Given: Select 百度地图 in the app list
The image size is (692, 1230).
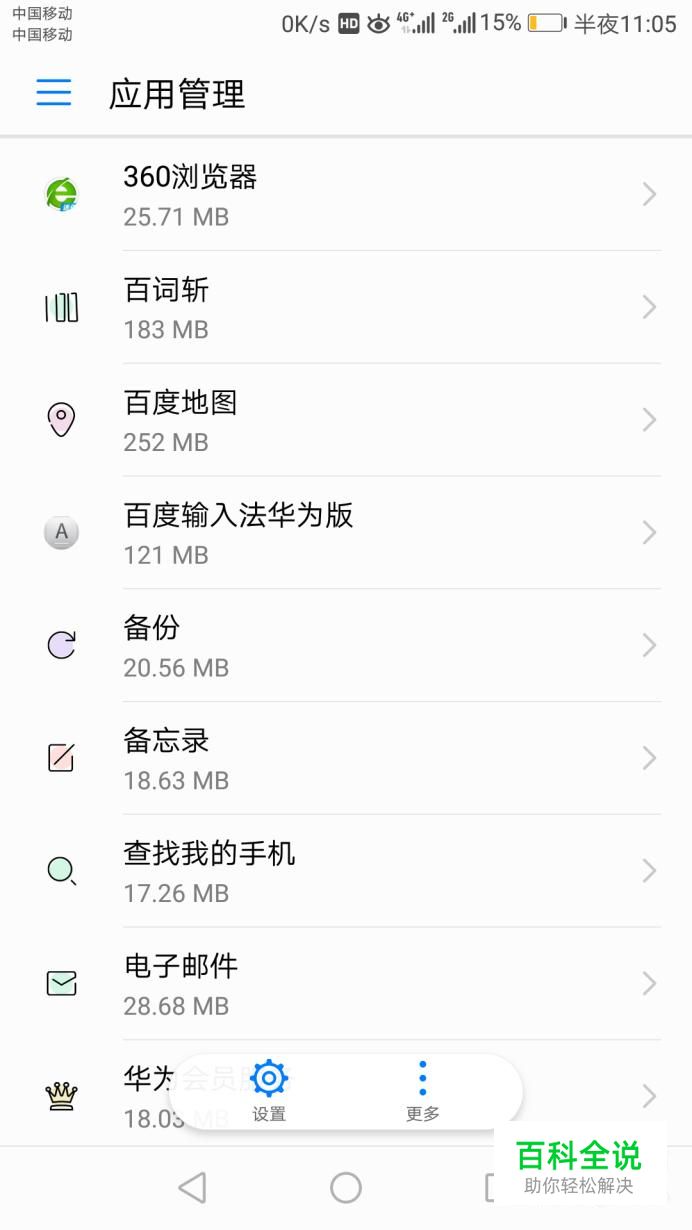Looking at the screenshot, I should tap(346, 420).
